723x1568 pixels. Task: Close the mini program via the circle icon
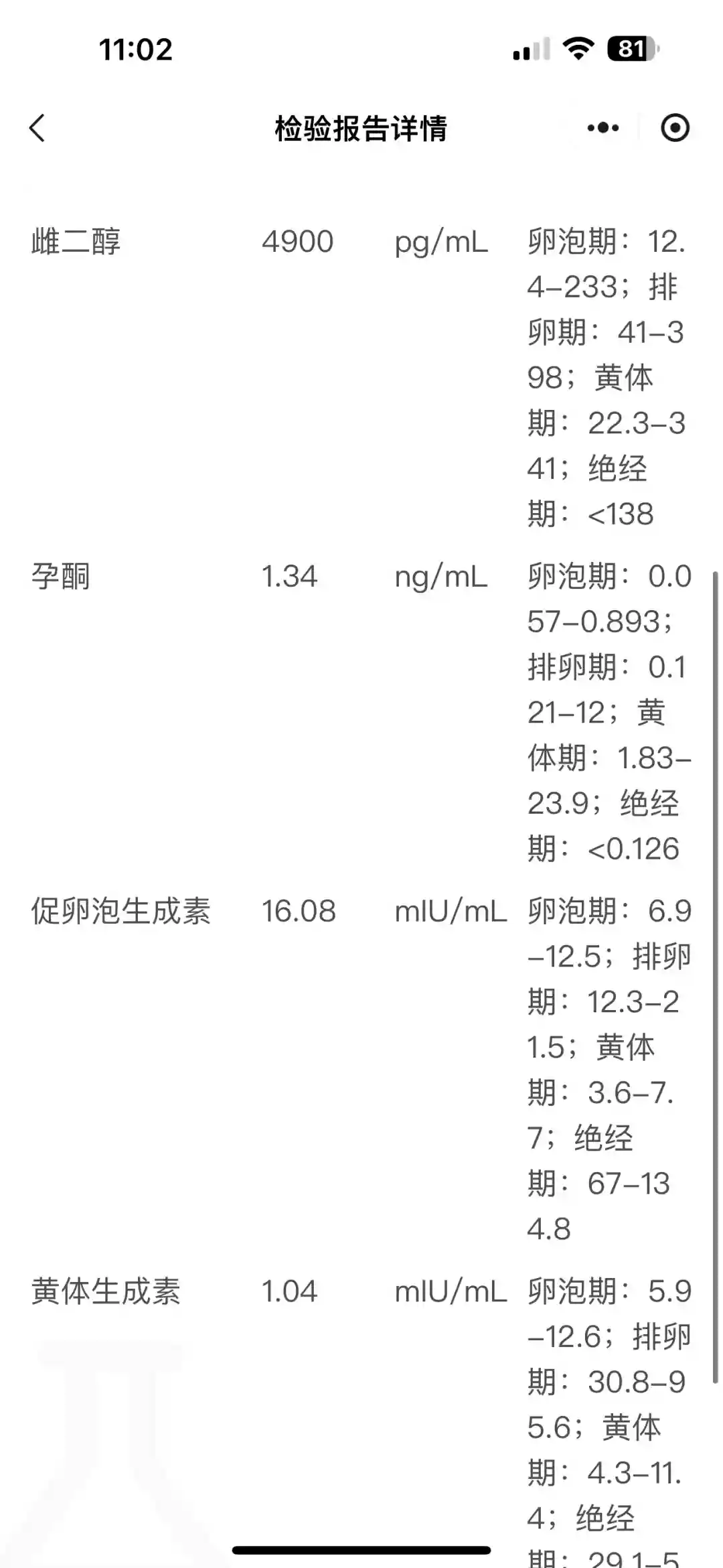pyautogui.click(x=675, y=127)
